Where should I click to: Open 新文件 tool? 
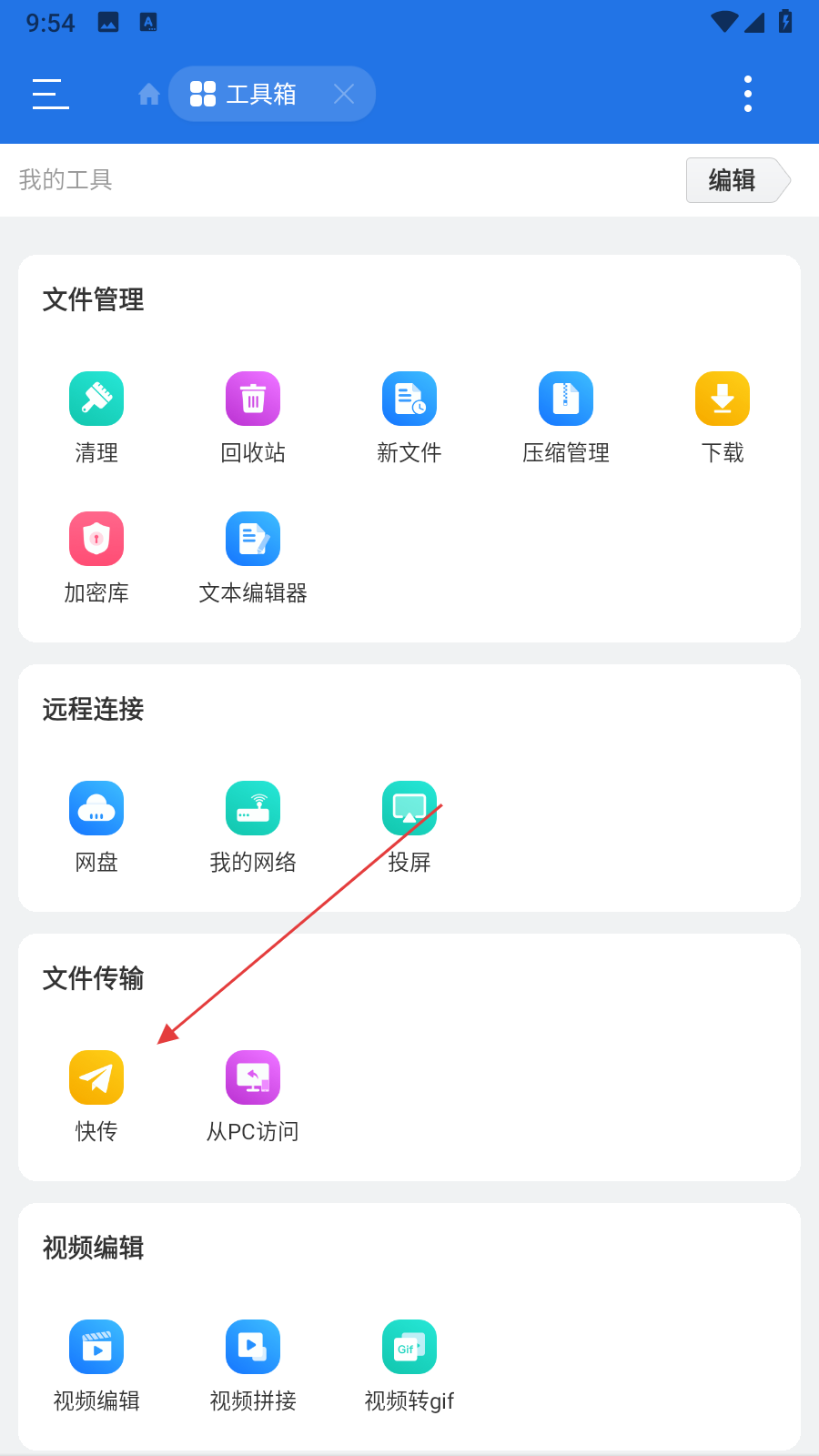(x=409, y=399)
